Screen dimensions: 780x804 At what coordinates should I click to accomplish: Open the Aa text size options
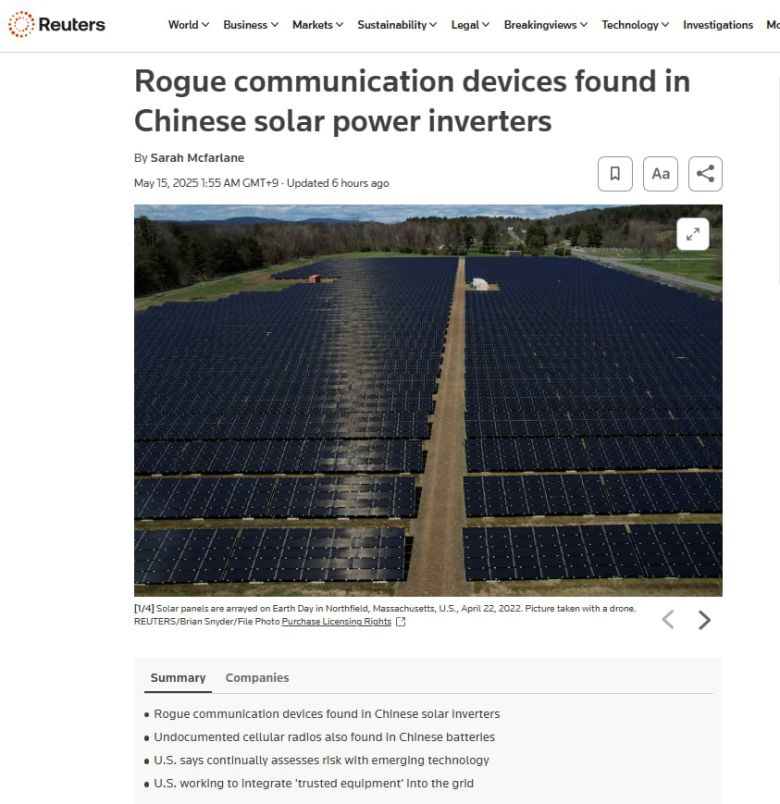pos(660,174)
